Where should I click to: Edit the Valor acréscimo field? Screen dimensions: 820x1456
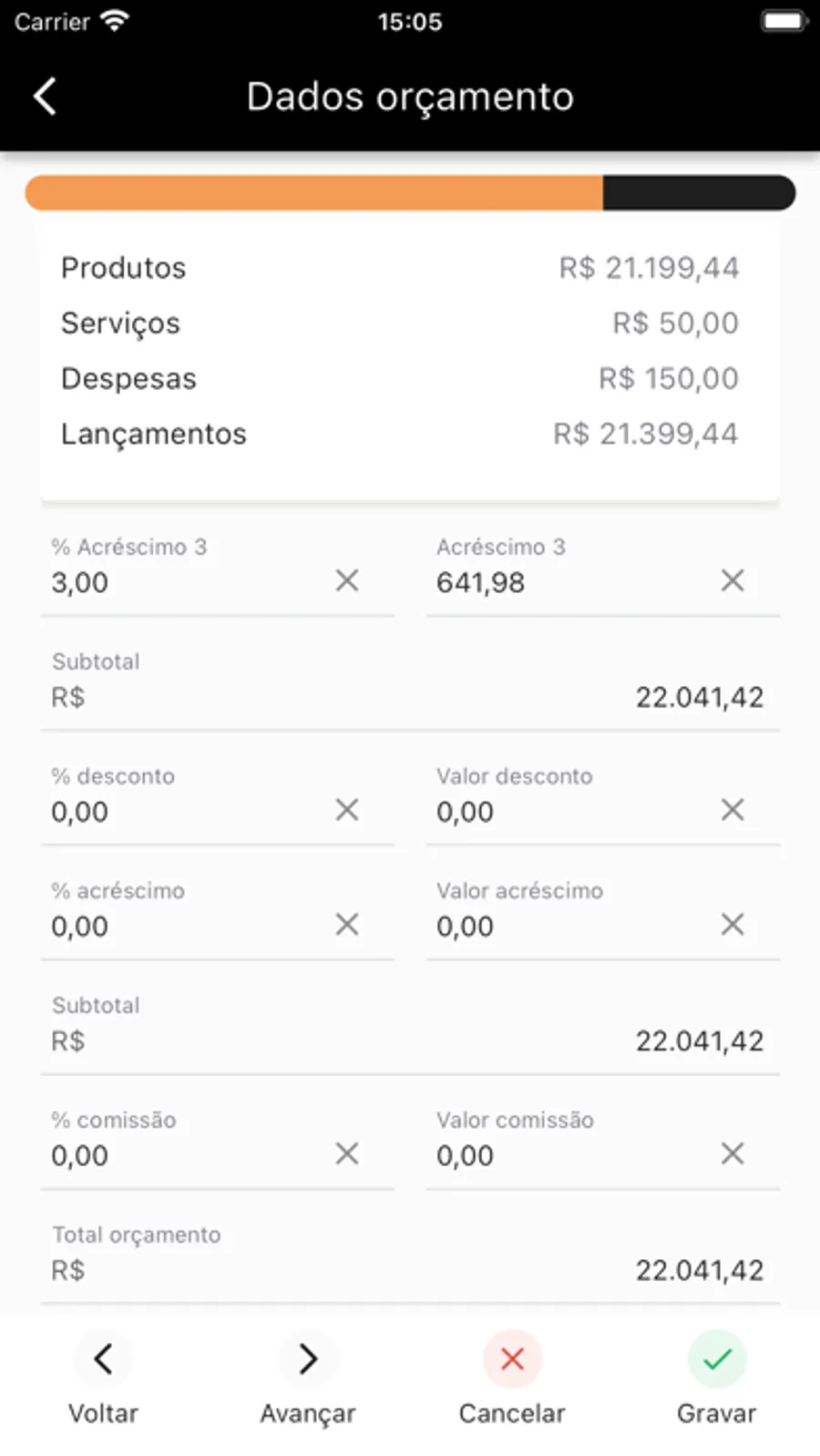click(565, 927)
